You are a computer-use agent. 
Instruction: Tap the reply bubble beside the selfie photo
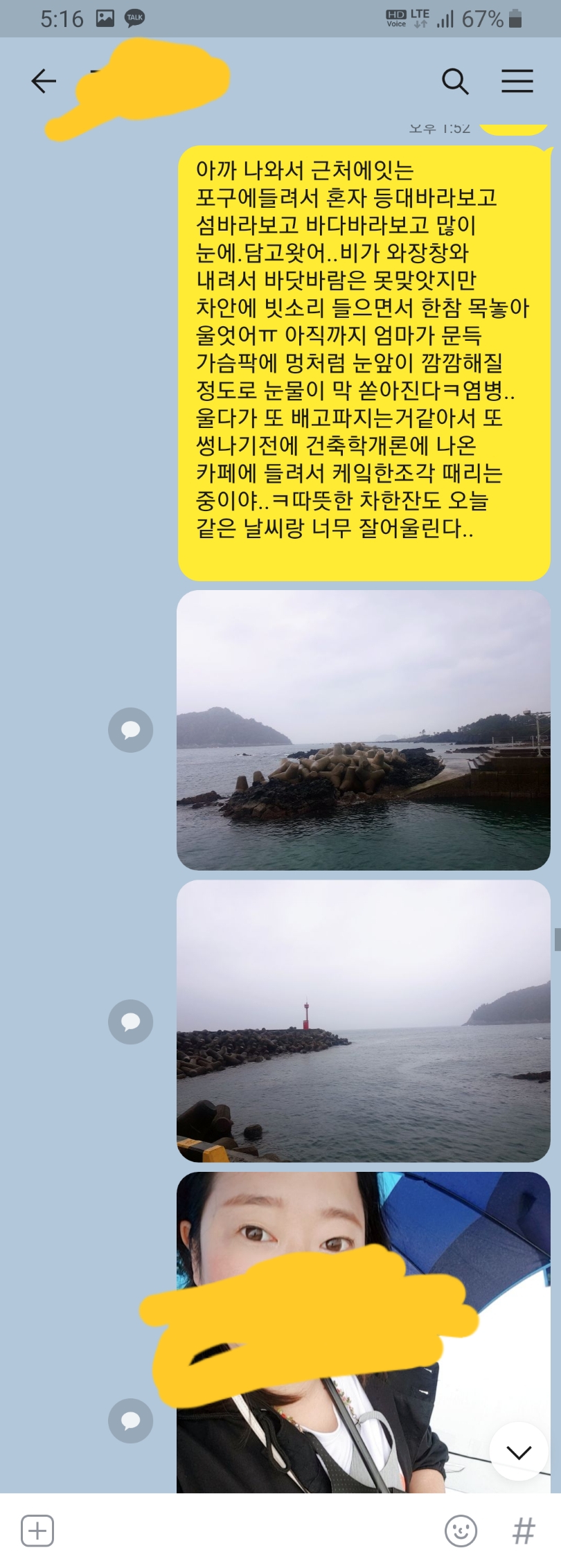[130, 1420]
